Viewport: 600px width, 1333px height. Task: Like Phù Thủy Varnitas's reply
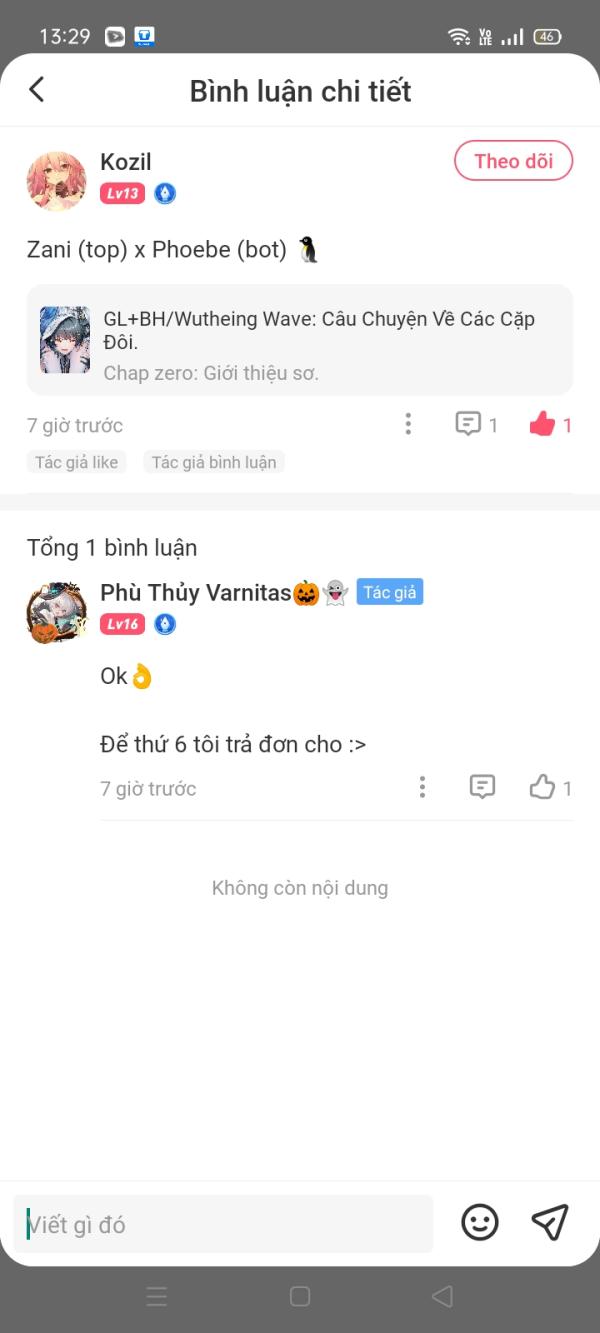542,787
